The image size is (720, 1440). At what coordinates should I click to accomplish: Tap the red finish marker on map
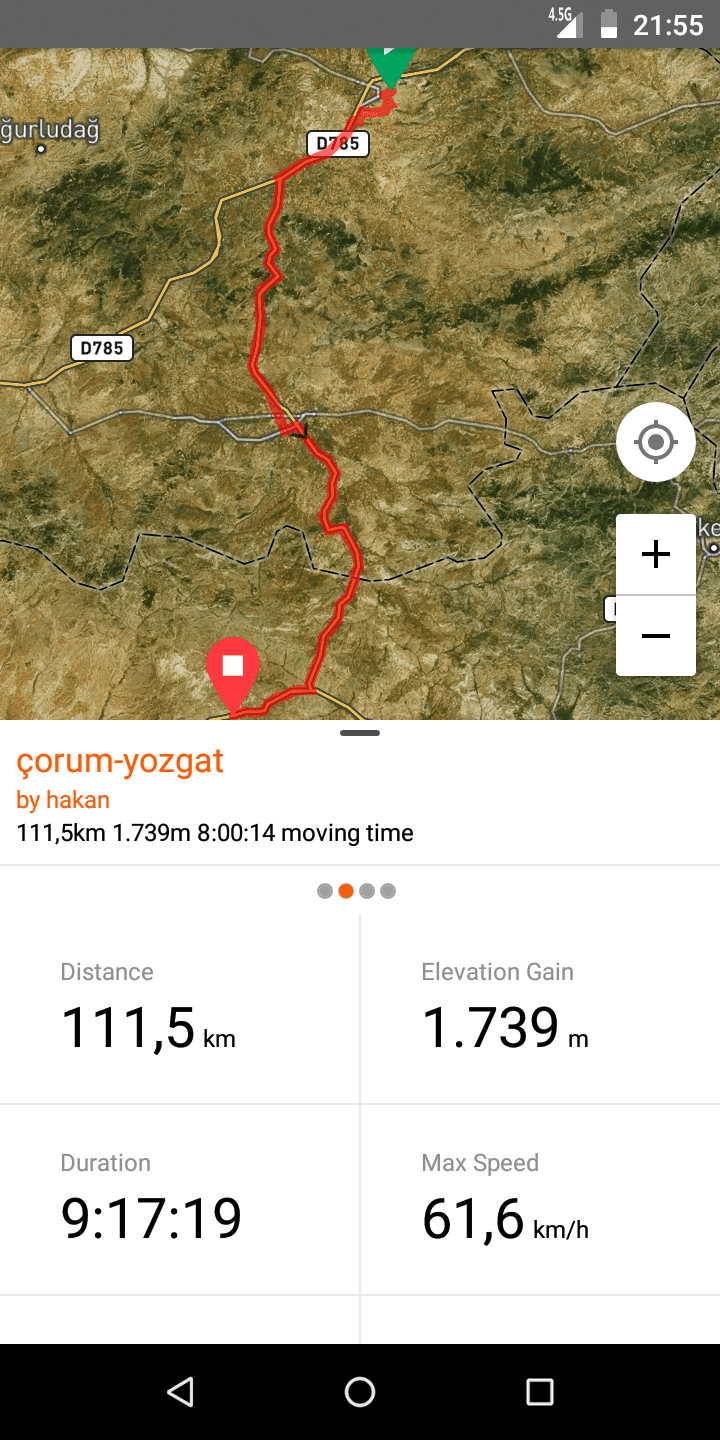point(233,669)
